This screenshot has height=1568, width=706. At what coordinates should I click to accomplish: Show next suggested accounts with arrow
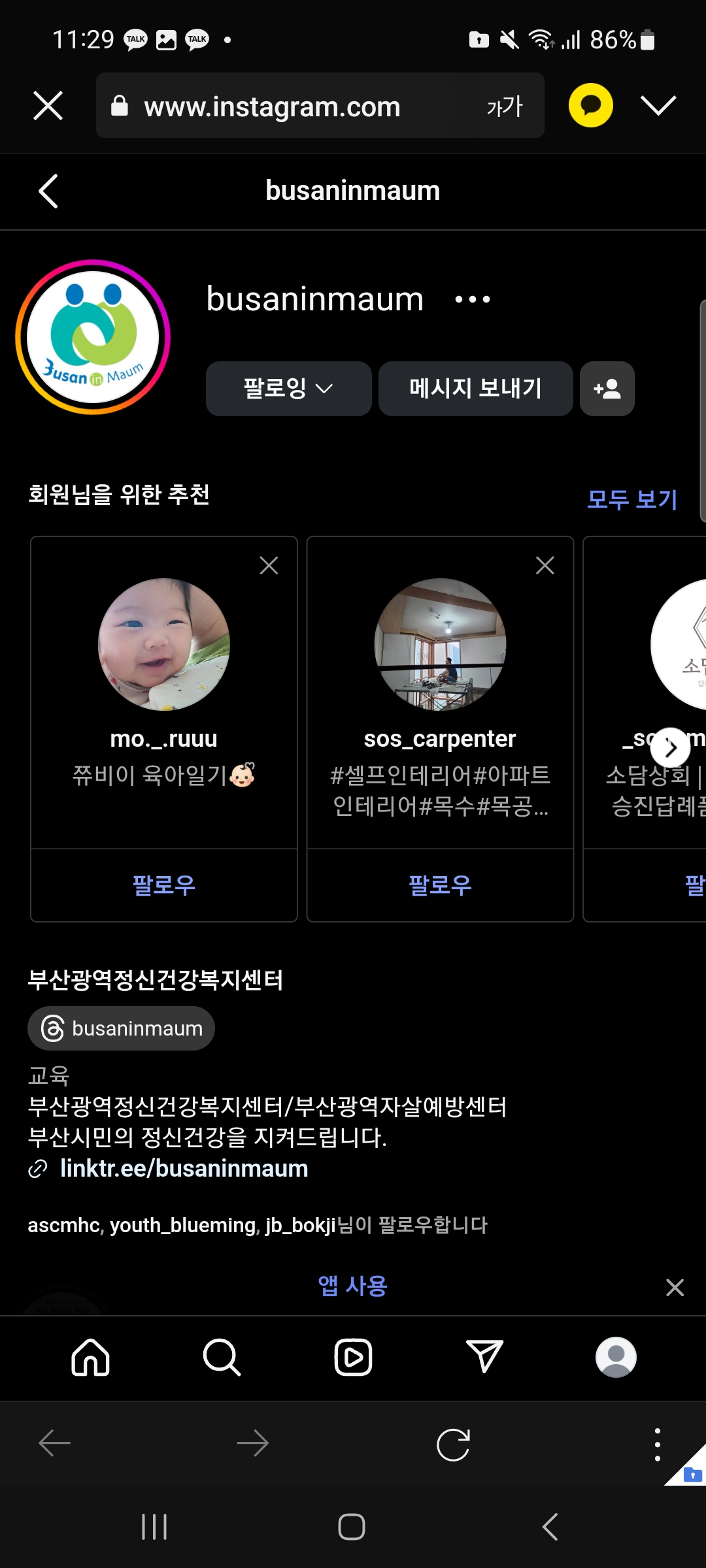pos(670,747)
